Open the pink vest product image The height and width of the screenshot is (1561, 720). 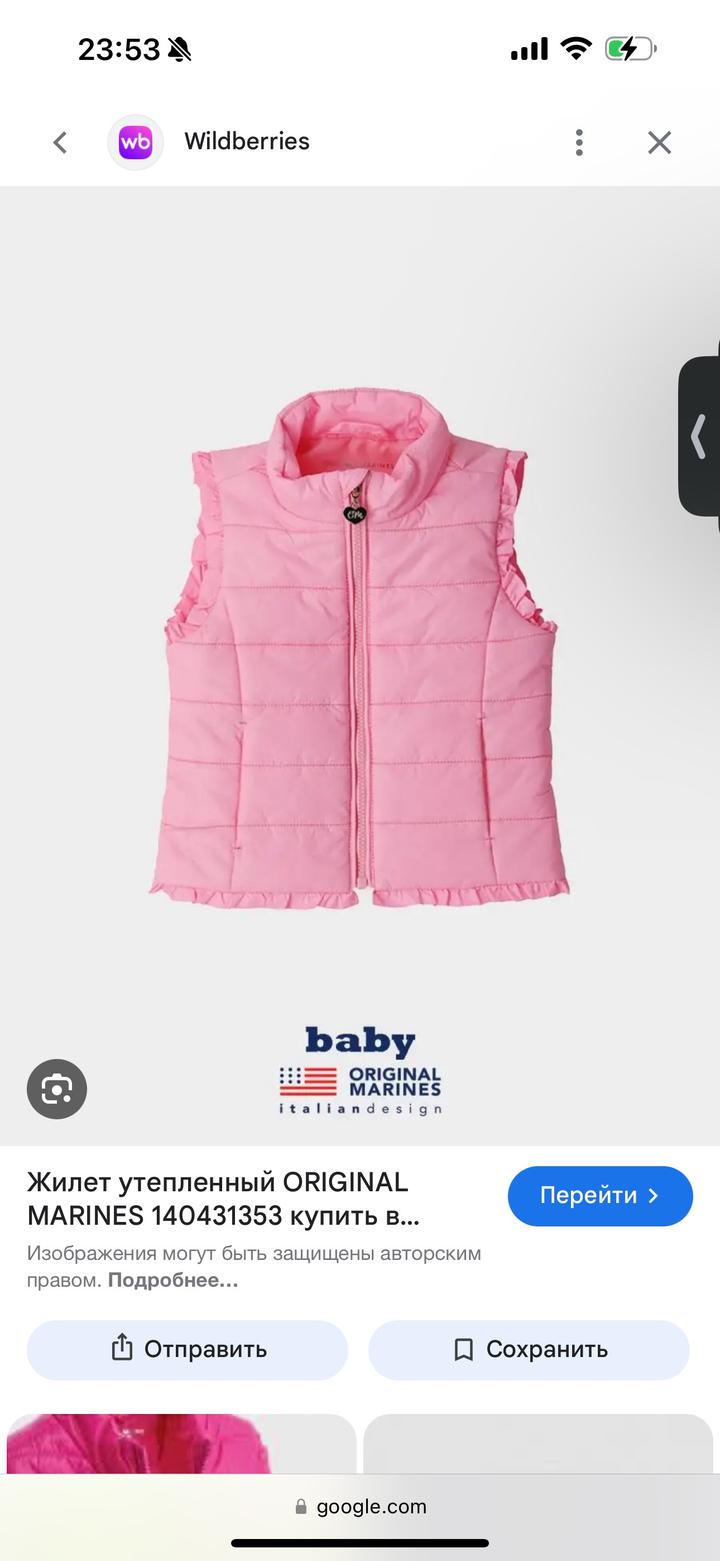pyautogui.click(x=360, y=650)
